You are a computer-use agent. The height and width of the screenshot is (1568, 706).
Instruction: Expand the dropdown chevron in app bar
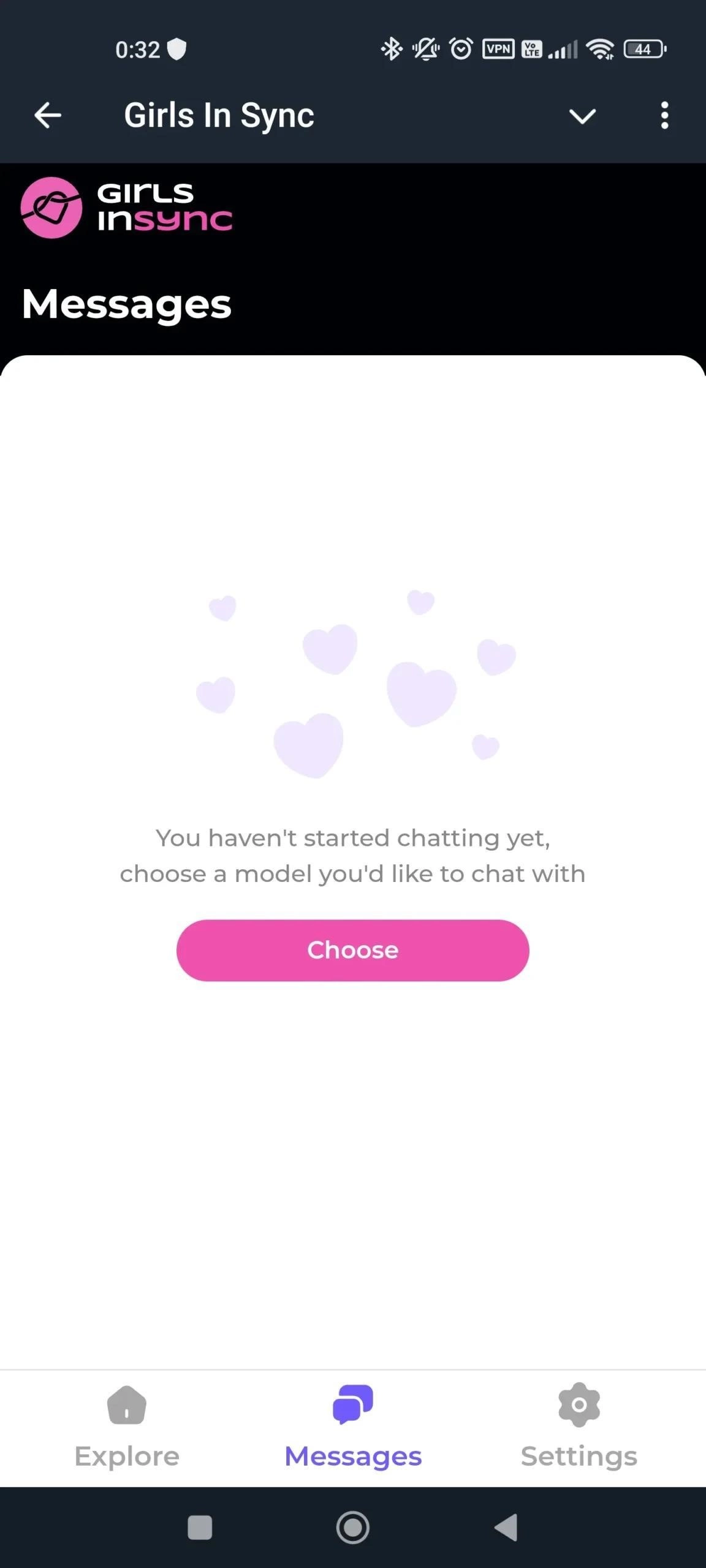point(582,116)
